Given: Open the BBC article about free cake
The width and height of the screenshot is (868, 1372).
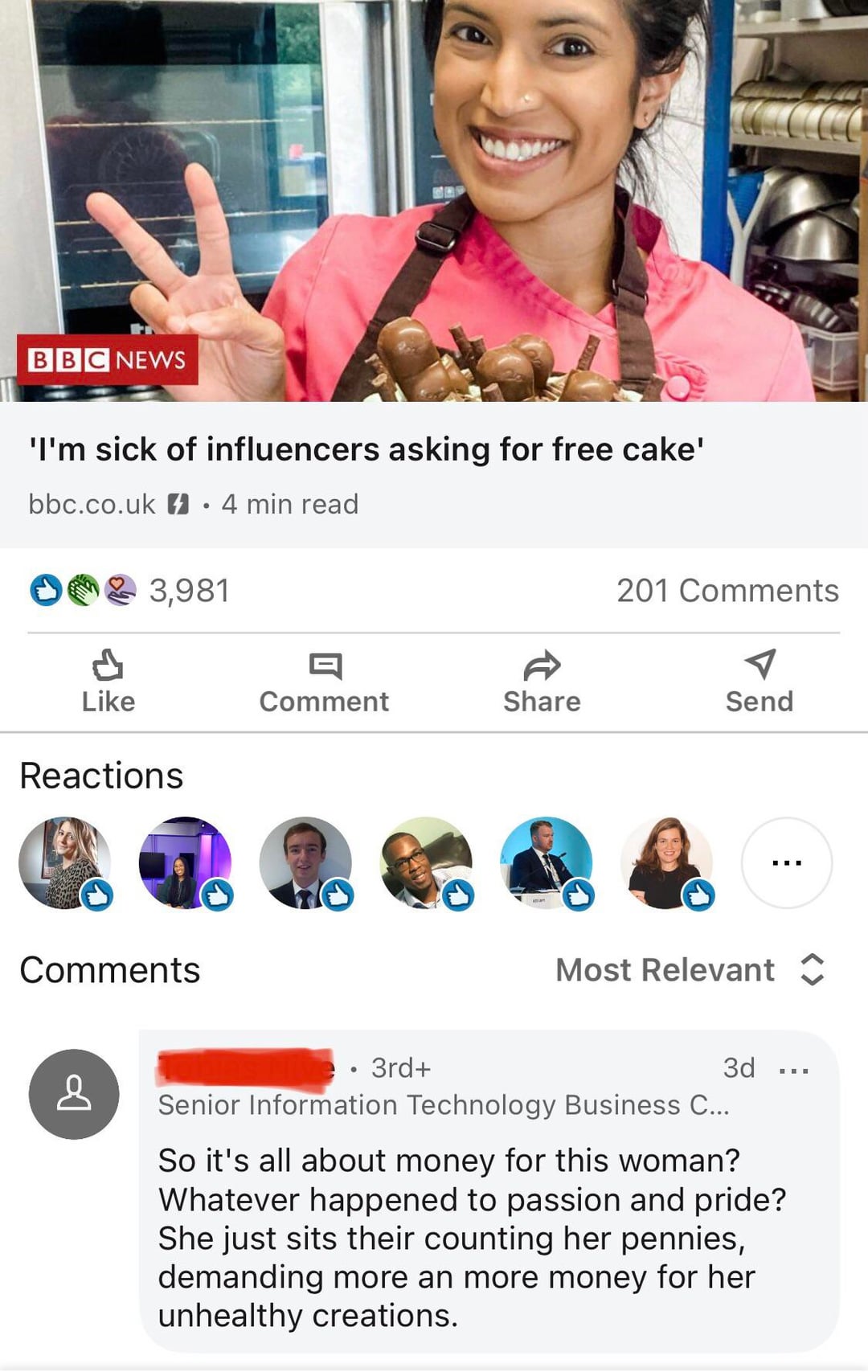Looking at the screenshot, I should [366, 450].
